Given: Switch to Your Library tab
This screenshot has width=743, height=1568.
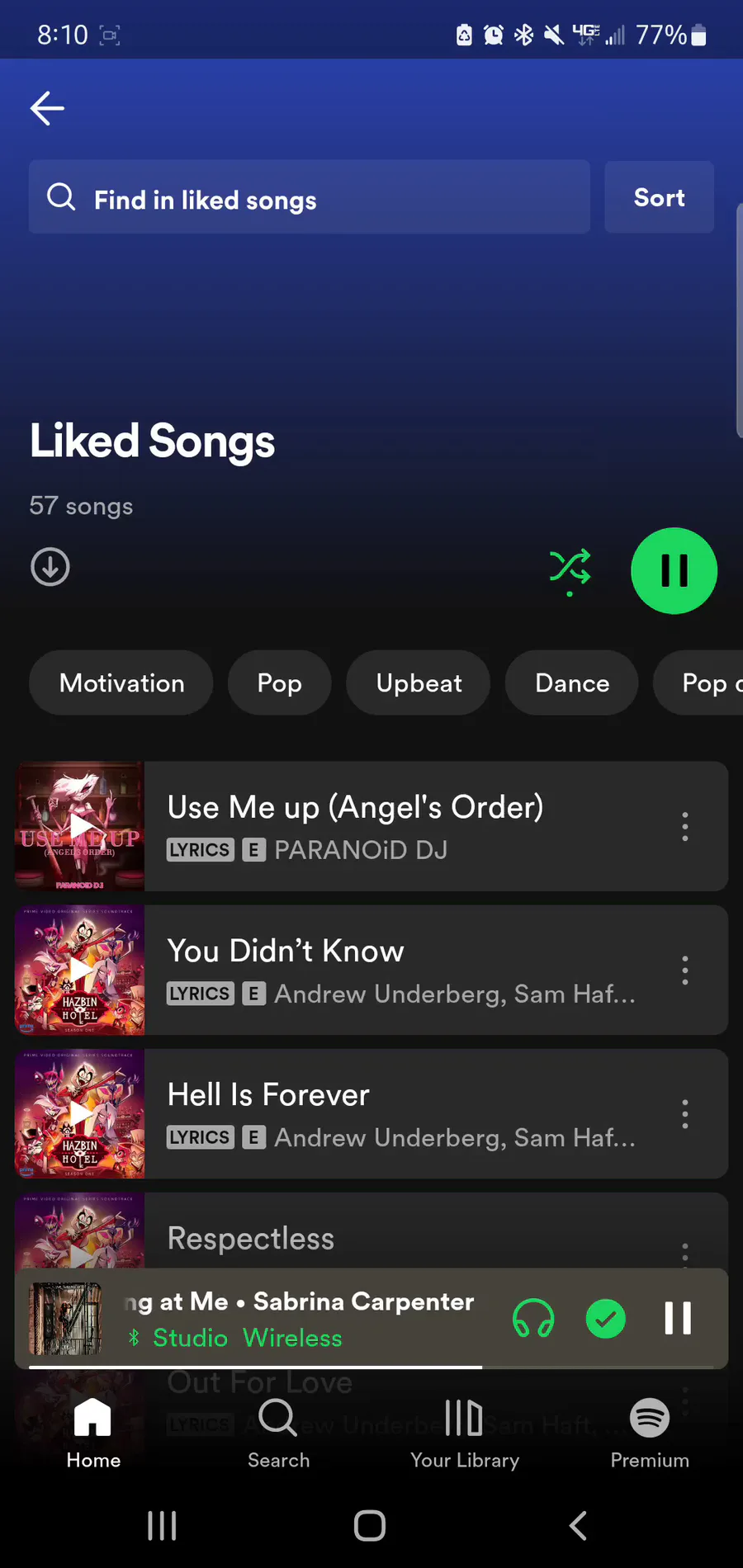Looking at the screenshot, I should (x=464, y=1434).
